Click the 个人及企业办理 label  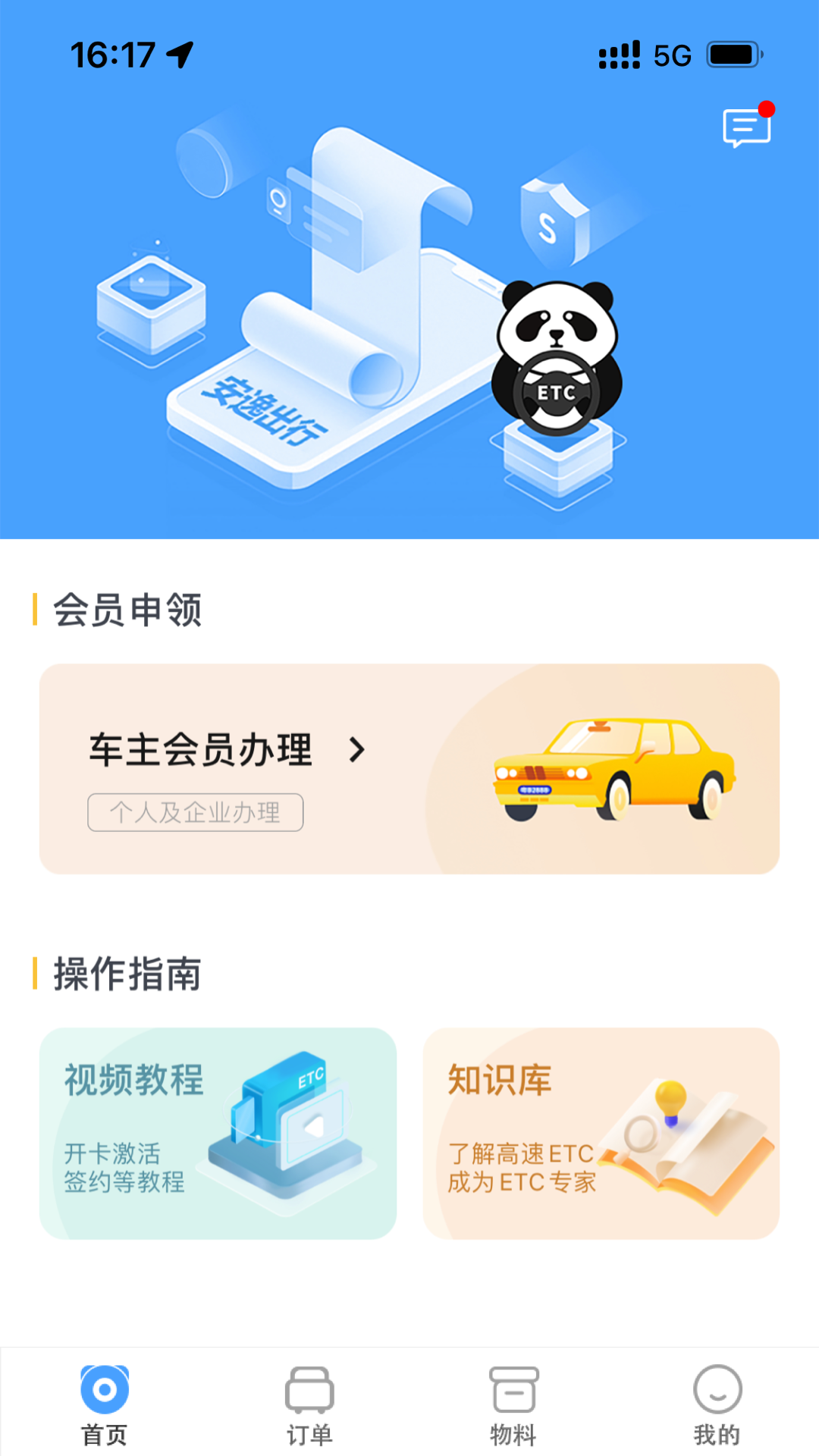click(x=194, y=813)
